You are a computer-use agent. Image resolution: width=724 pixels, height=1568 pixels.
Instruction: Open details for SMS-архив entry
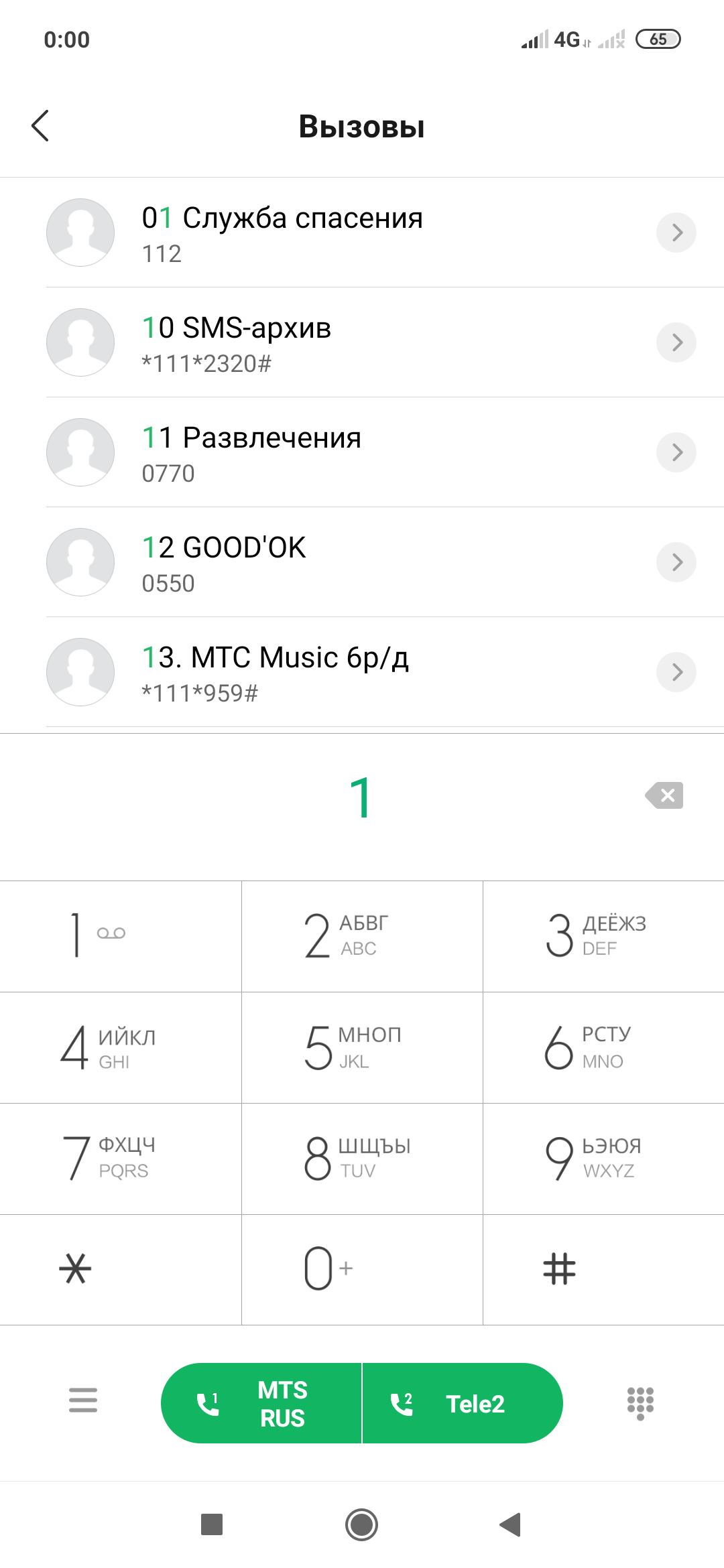[676, 342]
